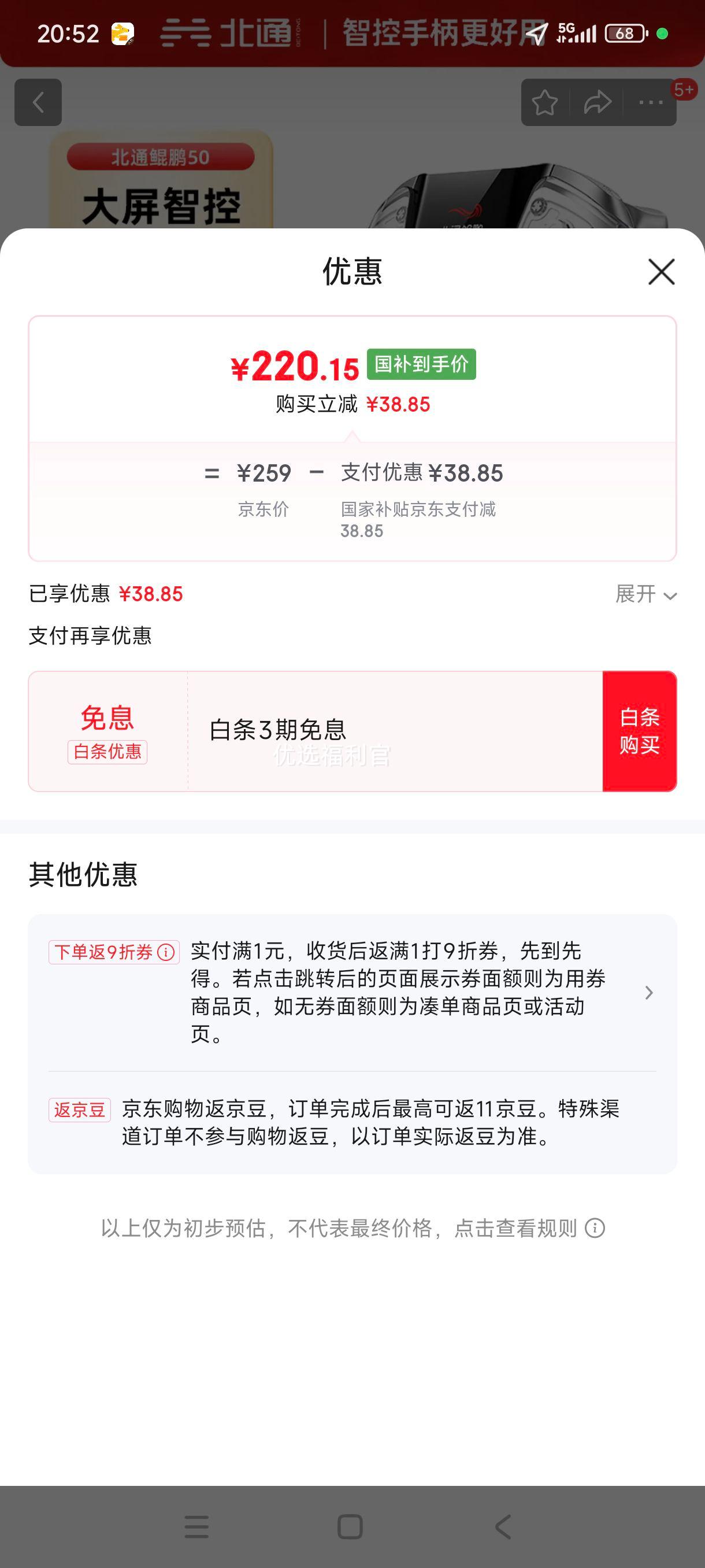View pricing rules via 点击查看规则 info icon
This screenshot has height=1568, width=705.
tap(594, 1229)
